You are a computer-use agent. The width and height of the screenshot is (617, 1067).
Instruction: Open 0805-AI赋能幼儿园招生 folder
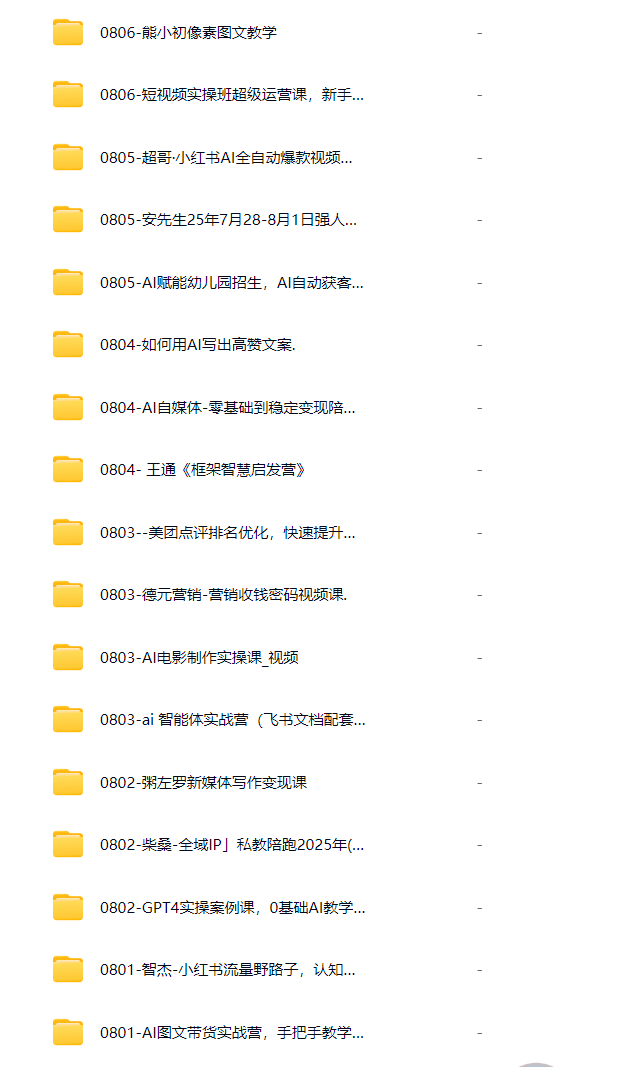coord(231,283)
